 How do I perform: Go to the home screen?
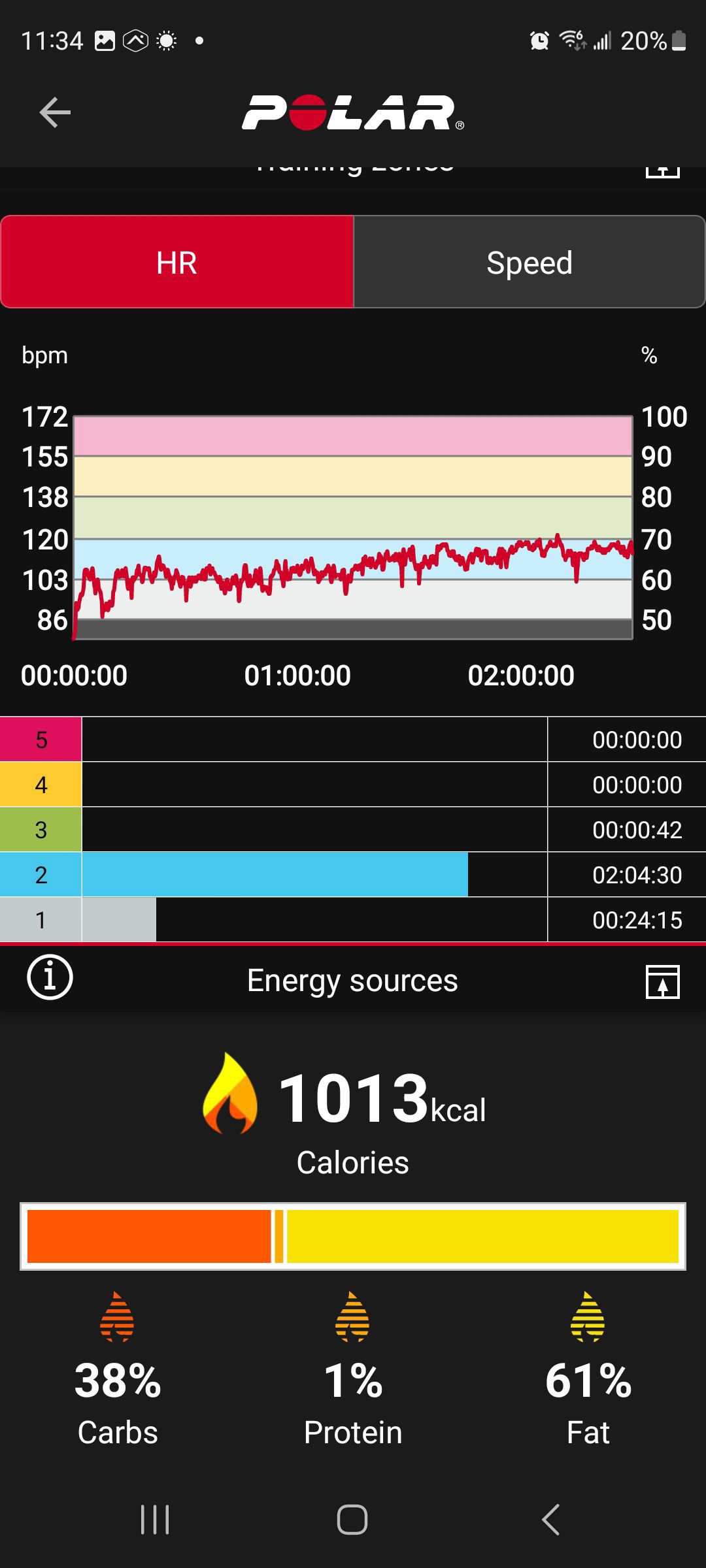coord(352,1519)
